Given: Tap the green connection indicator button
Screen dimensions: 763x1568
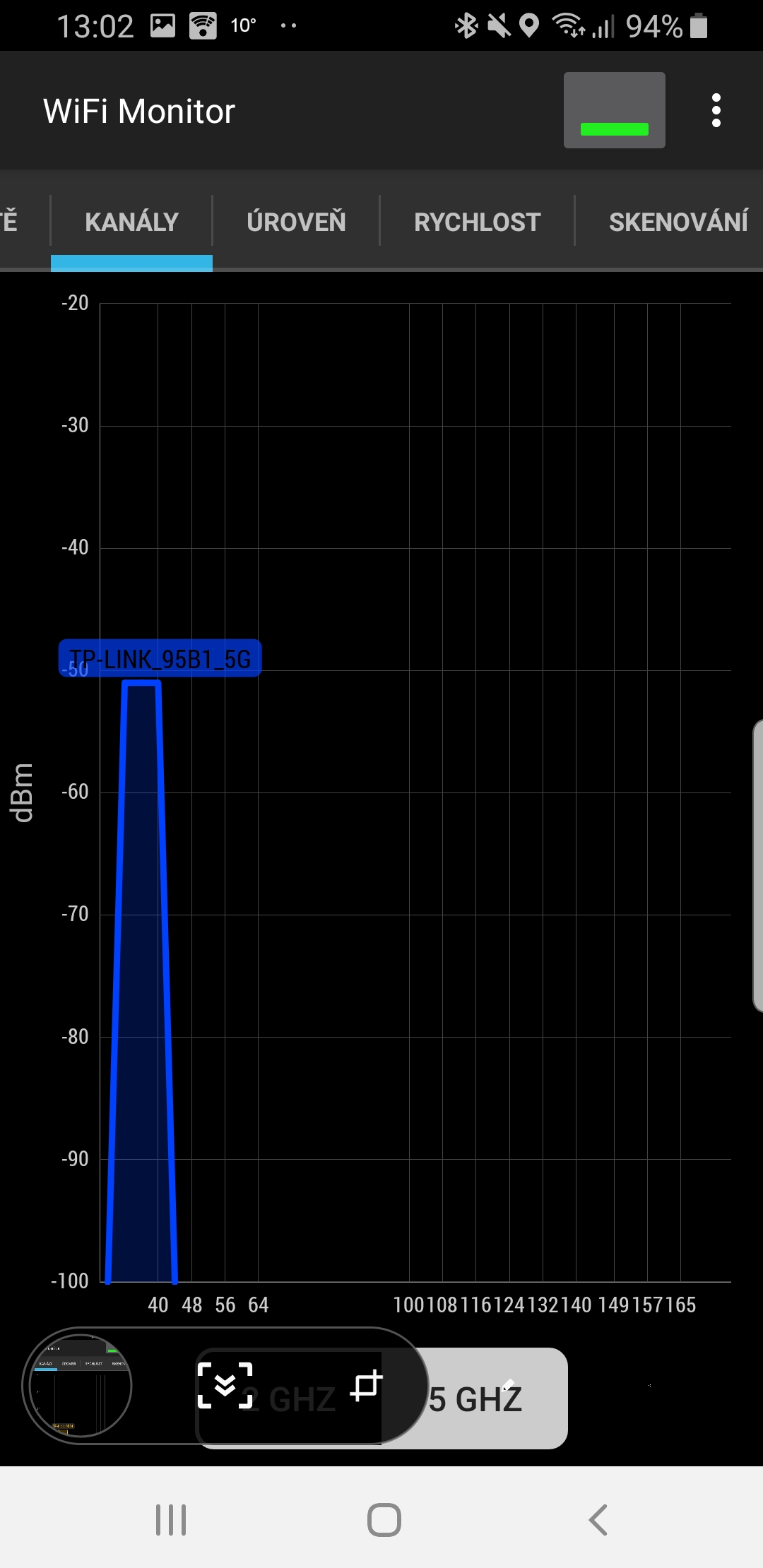Looking at the screenshot, I should [614, 111].
